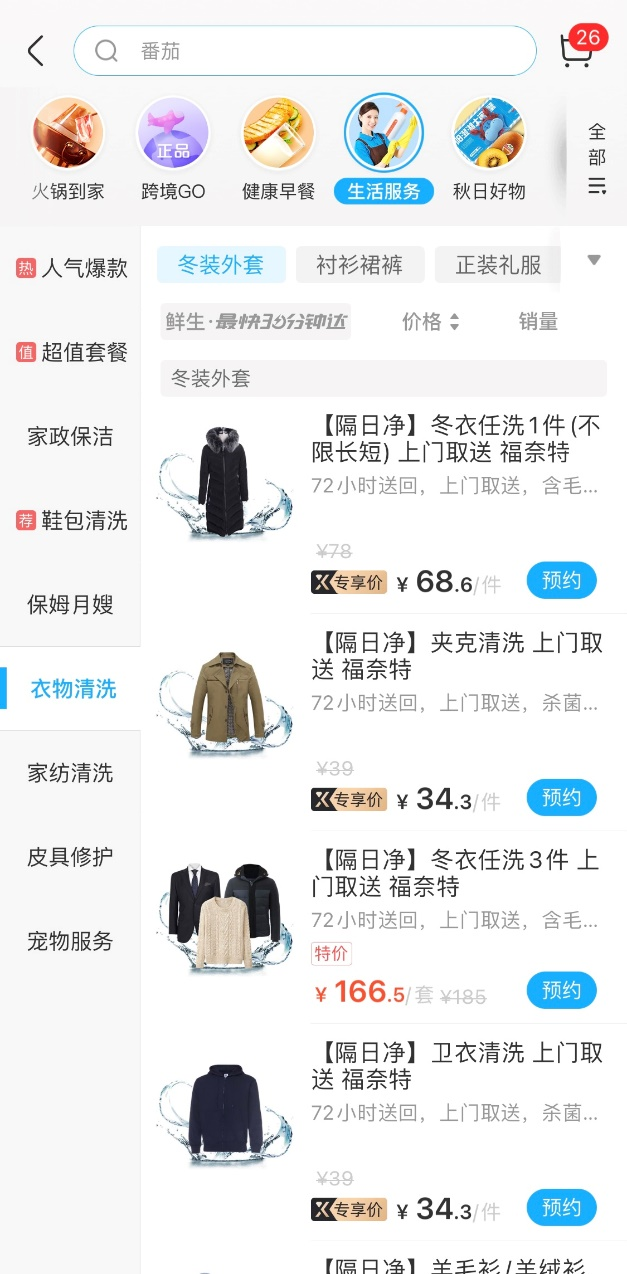
Task: Tap 预约 for 夹克清洗
Action: (x=561, y=797)
